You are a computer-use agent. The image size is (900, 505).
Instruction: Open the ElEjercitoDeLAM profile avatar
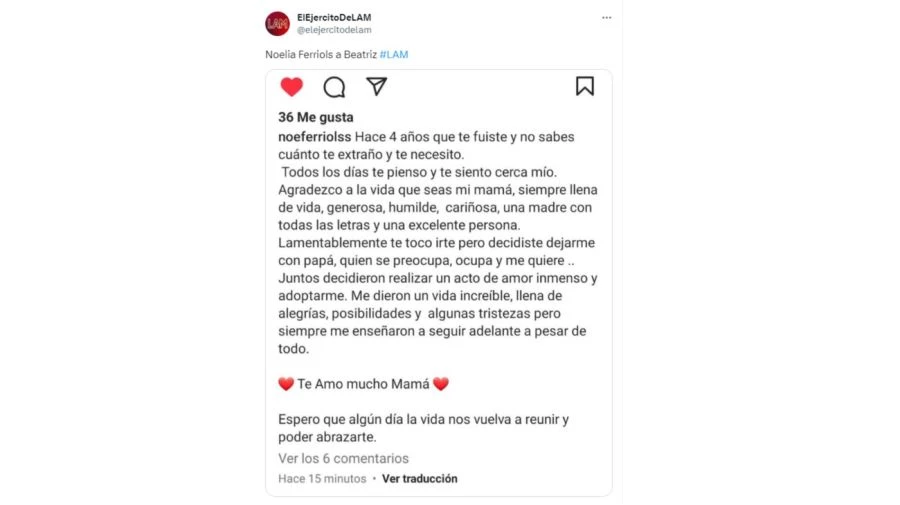(278, 23)
